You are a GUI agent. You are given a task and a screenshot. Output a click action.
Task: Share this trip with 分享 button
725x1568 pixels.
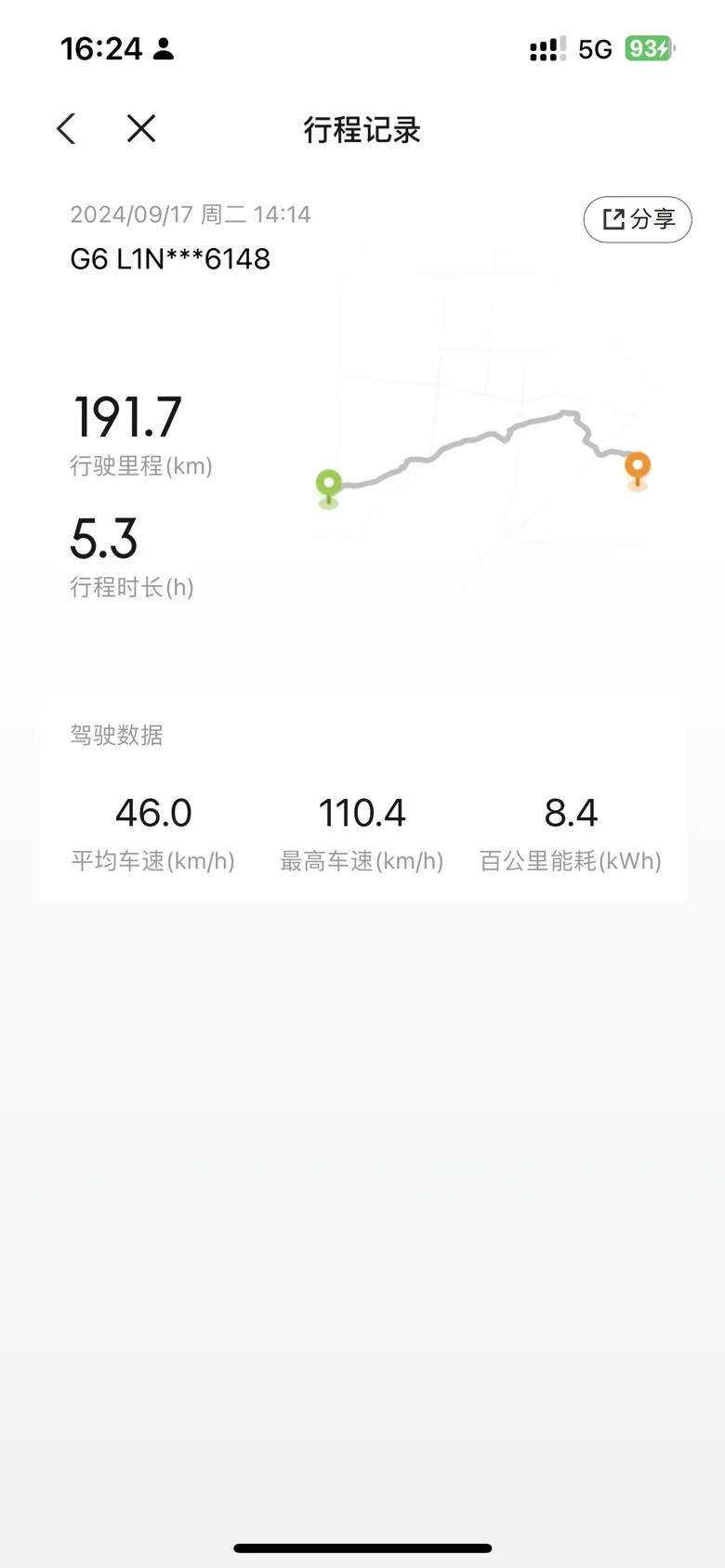click(x=638, y=219)
